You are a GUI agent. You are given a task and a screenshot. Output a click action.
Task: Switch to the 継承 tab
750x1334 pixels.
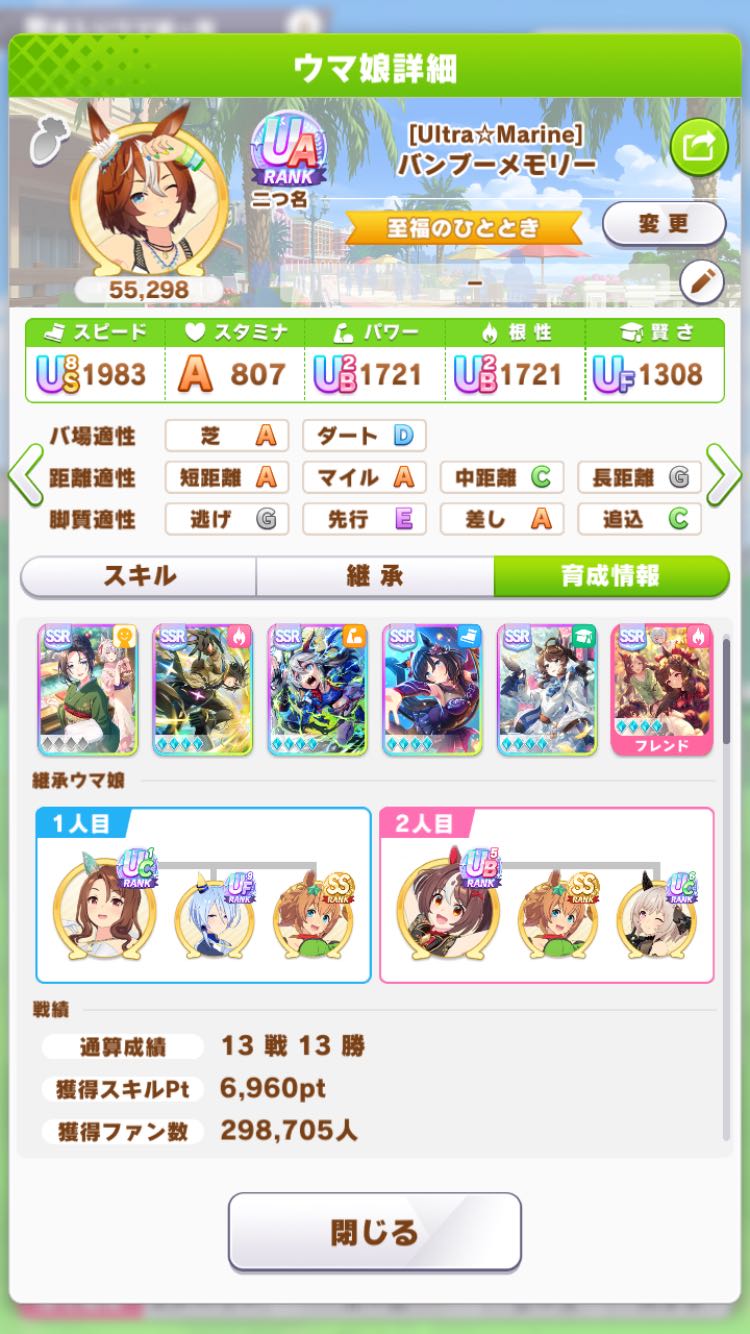[x=375, y=576]
